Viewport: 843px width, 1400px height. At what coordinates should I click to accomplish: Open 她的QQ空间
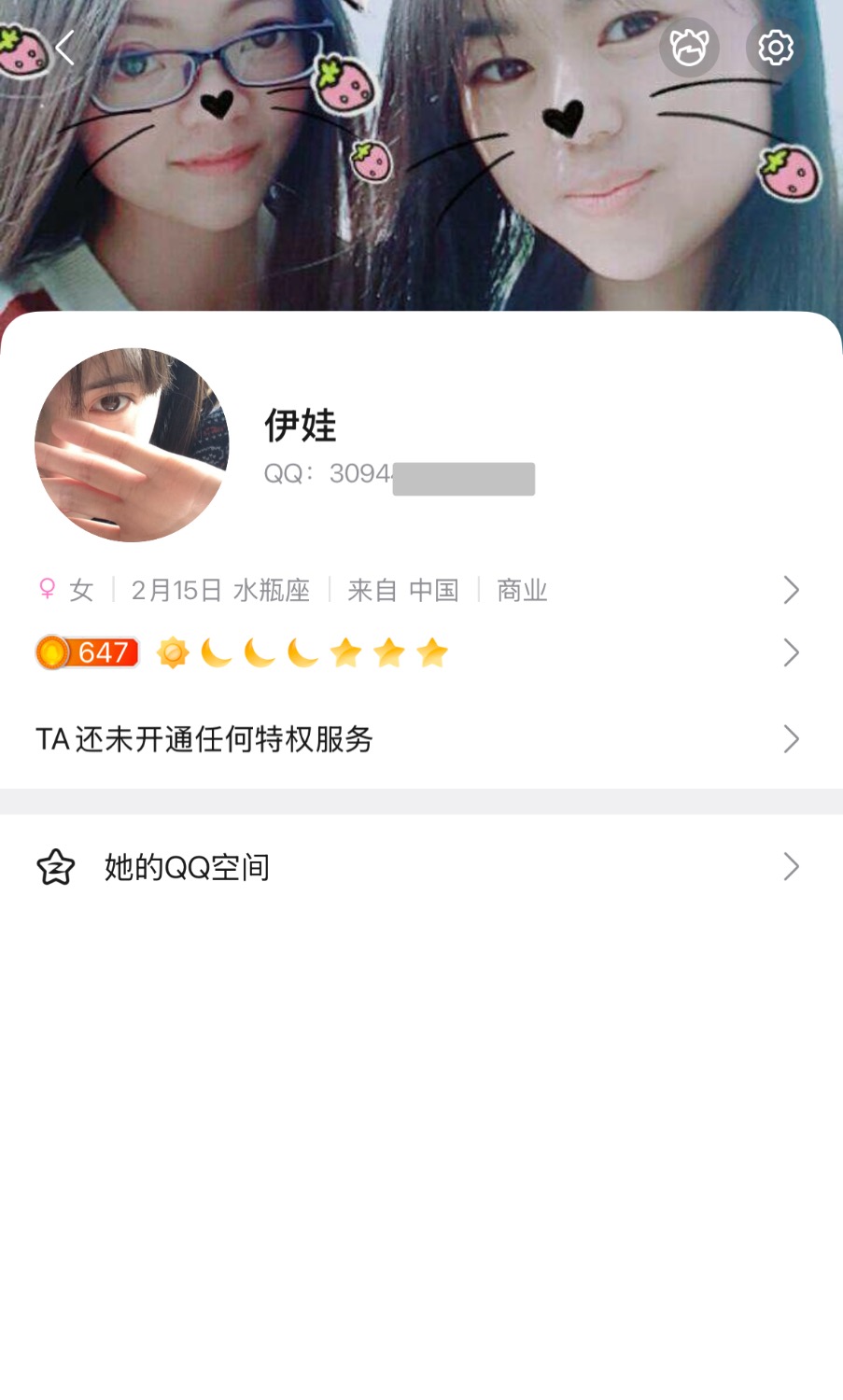pyautogui.click(x=420, y=867)
